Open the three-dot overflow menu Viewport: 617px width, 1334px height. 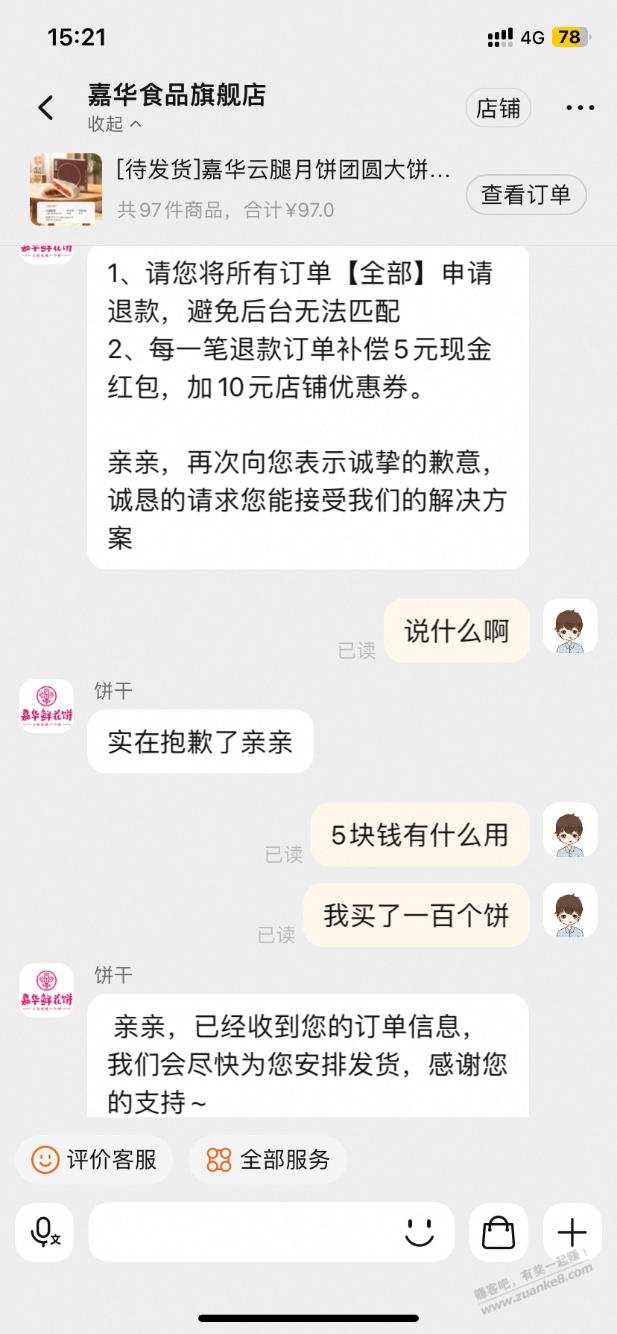[580, 108]
